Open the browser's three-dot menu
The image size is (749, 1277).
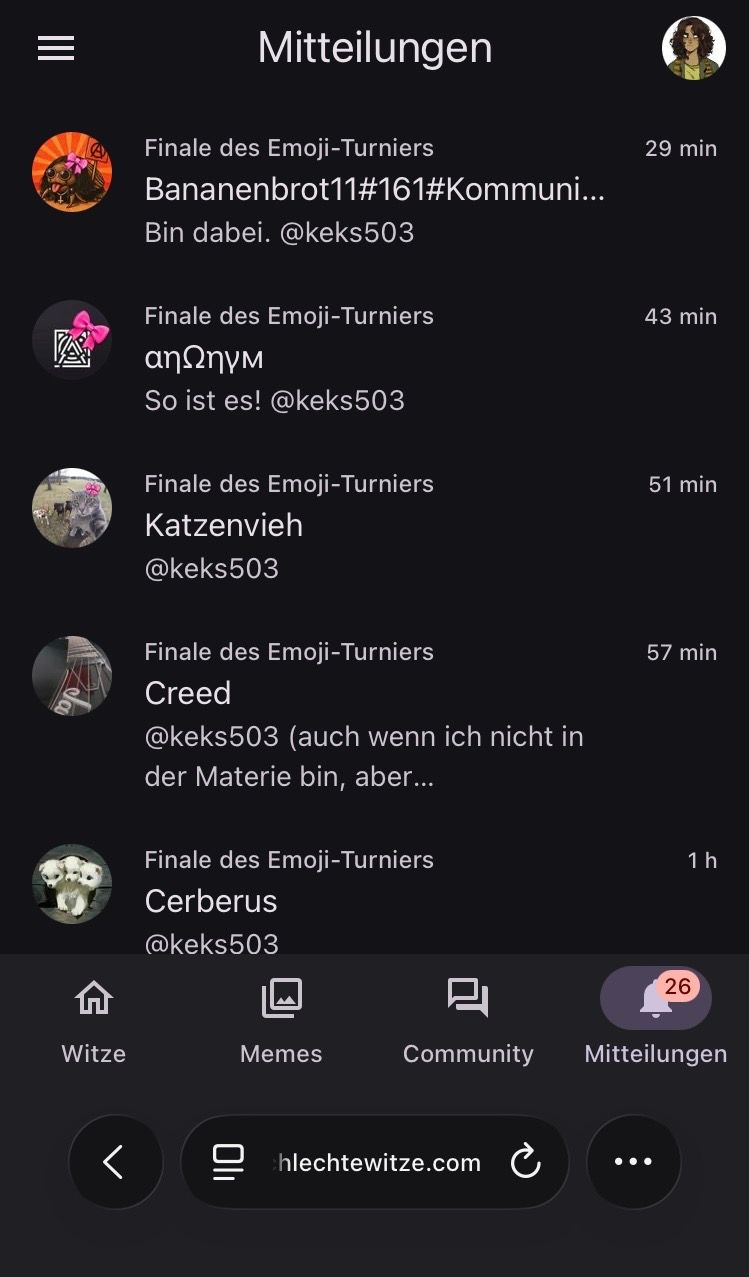coord(633,1162)
